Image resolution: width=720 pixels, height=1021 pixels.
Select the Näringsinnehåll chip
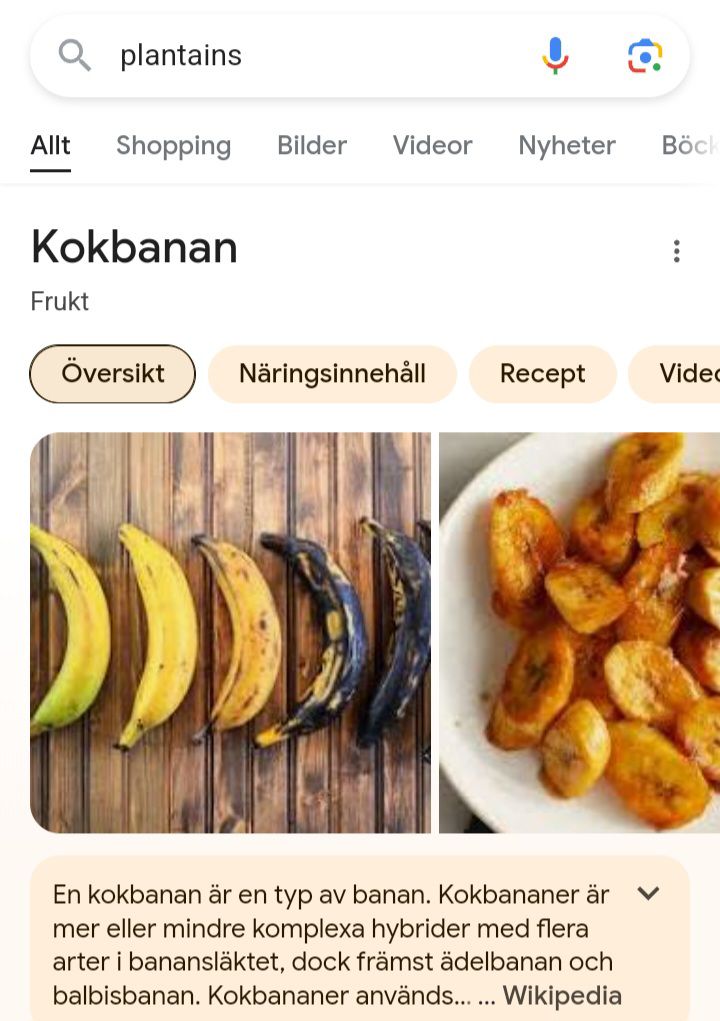(332, 374)
